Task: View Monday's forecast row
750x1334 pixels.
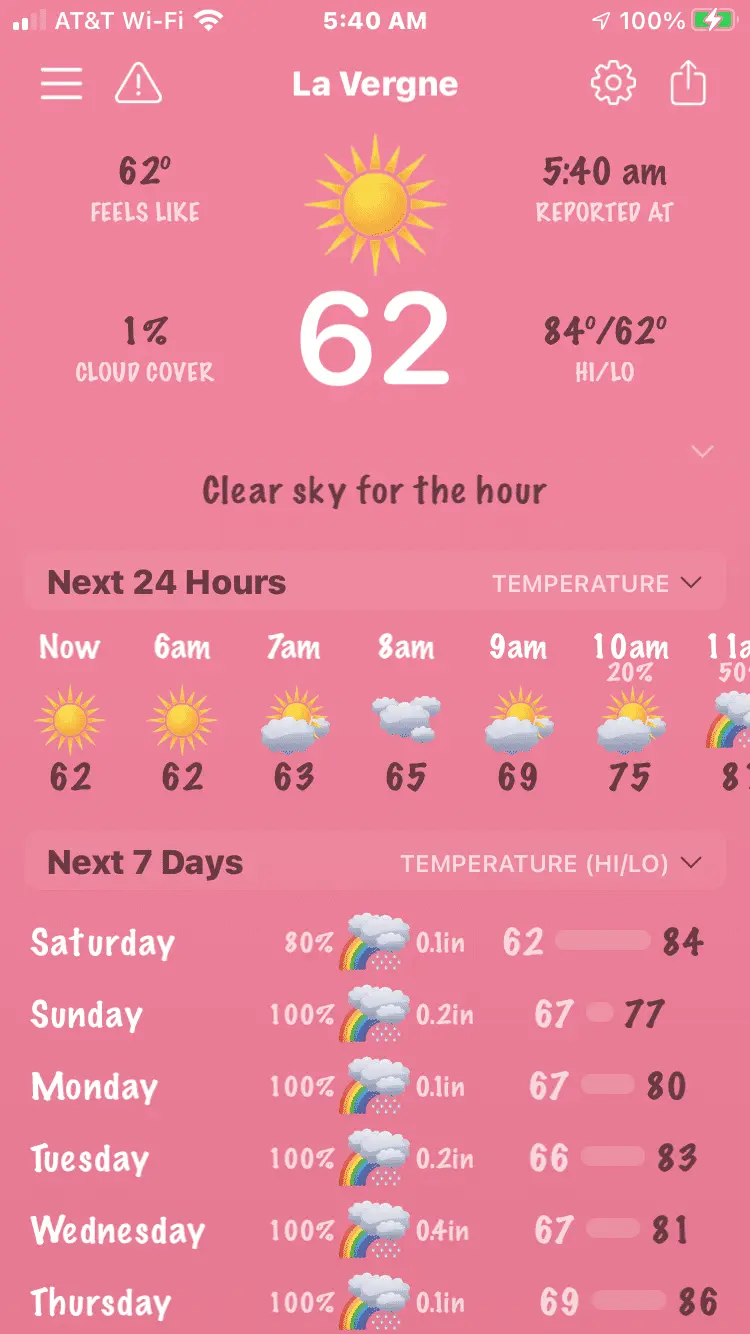Action: (x=375, y=1086)
